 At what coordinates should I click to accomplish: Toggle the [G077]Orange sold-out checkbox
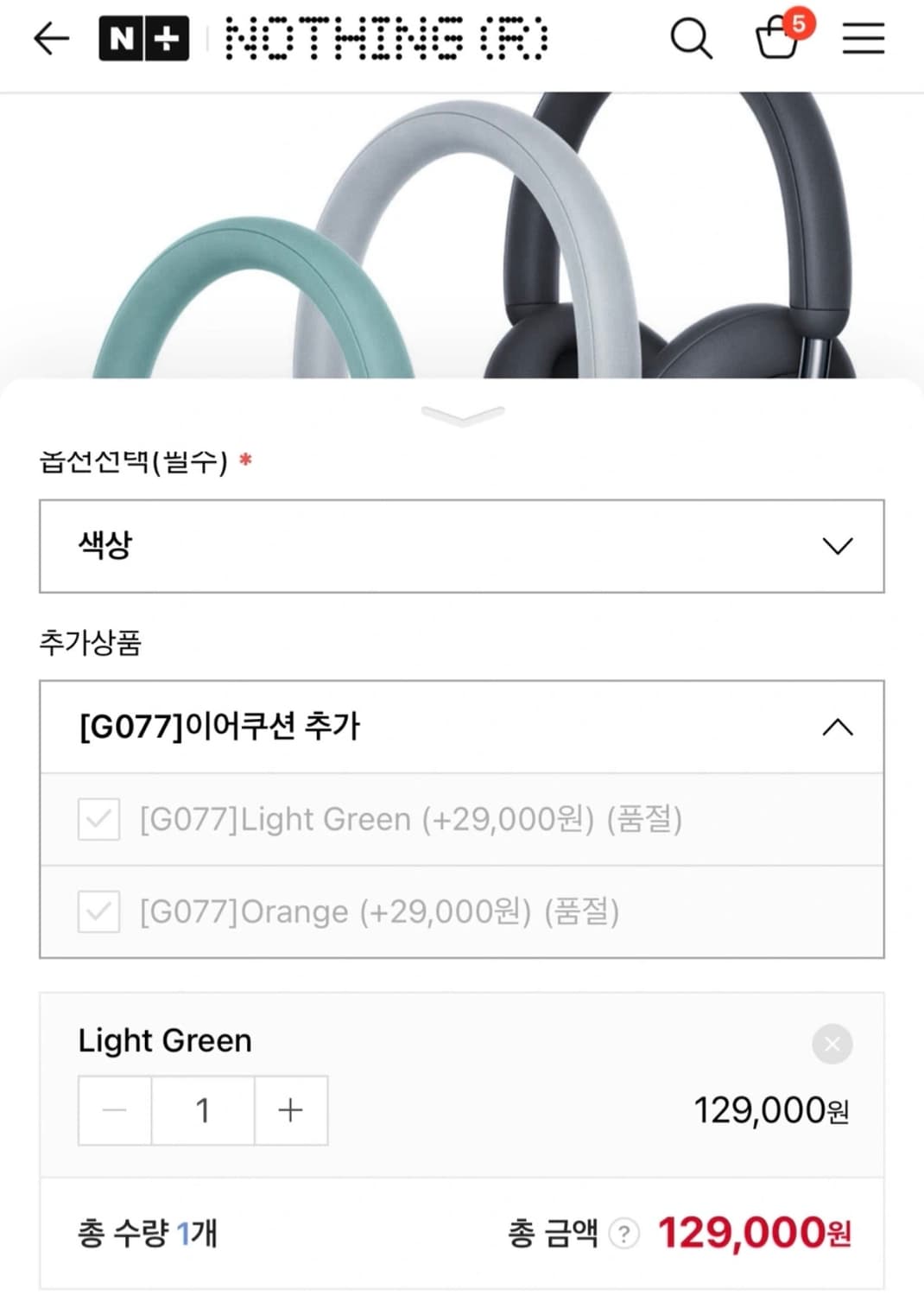pos(98,912)
